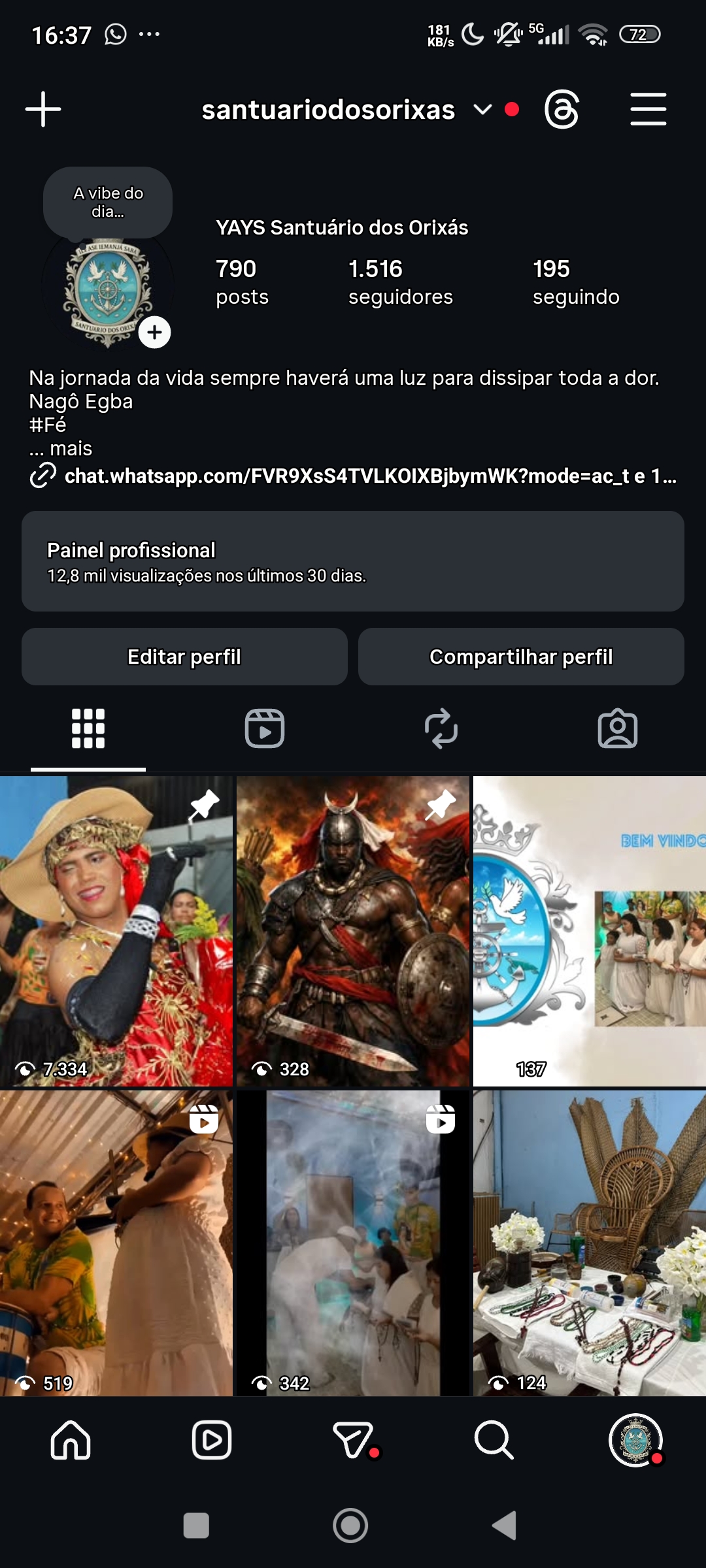This screenshot has height=1568, width=706.
Task: Go to the Instagram home feed
Action: (71, 1440)
